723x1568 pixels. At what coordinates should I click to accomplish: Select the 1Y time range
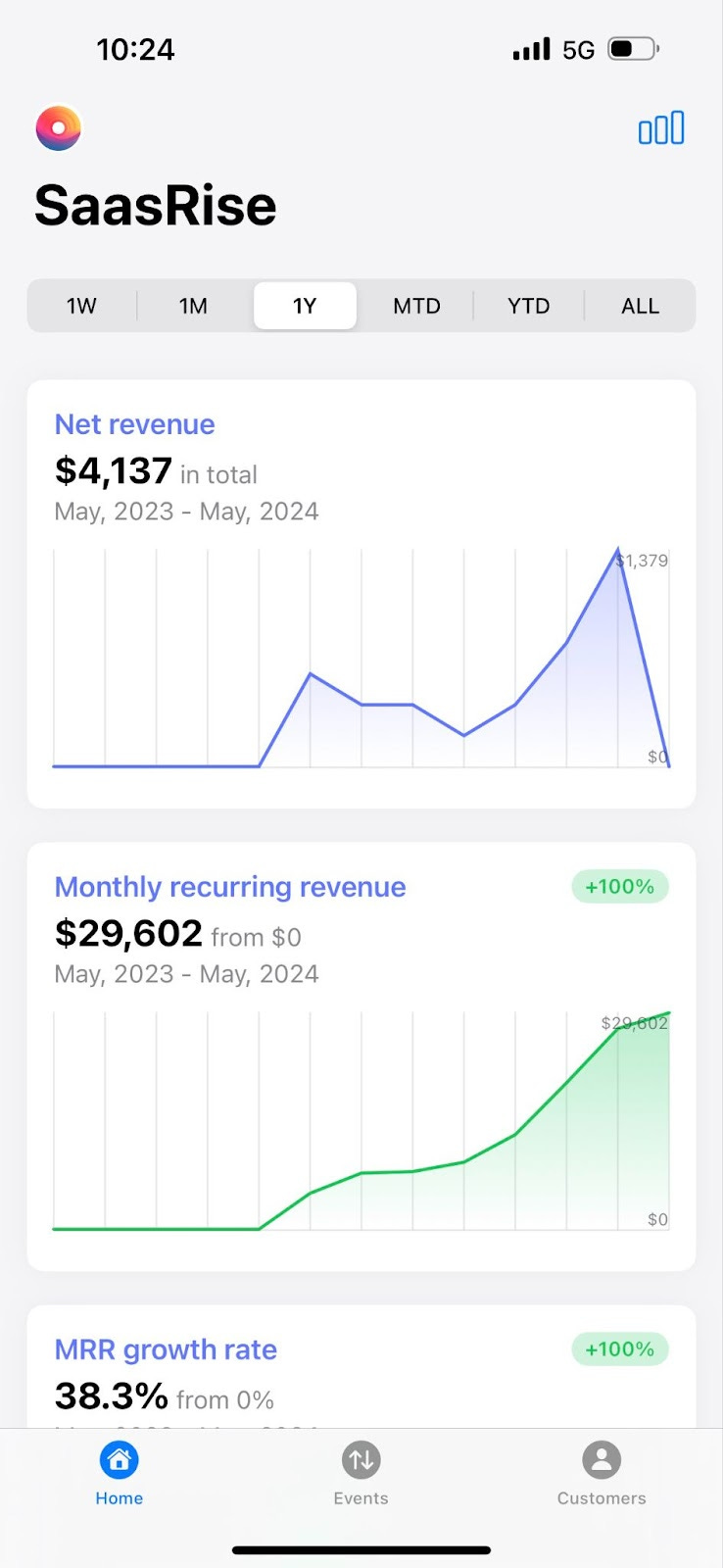pyautogui.click(x=305, y=306)
